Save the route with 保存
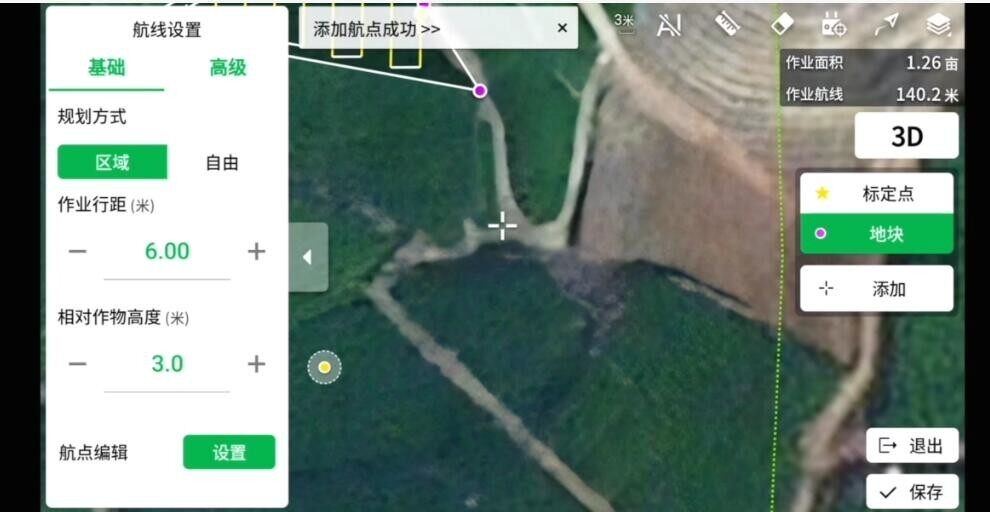Screen dimensions: 990x512 [911, 491]
